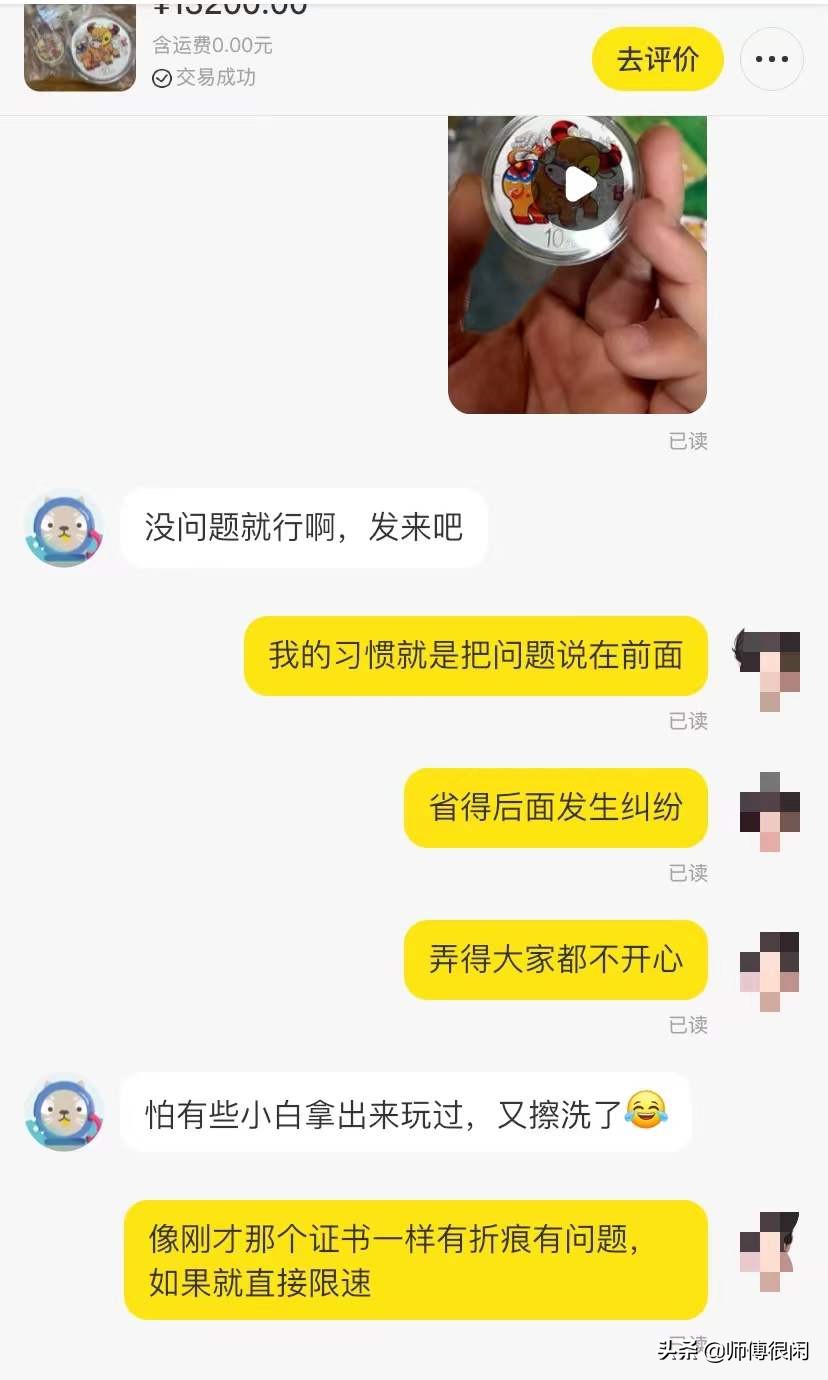The height and width of the screenshot is (1380, 828).
Task: Select the yellow 省得后面发生纠纷 bubble
Action: click(556, 808)
